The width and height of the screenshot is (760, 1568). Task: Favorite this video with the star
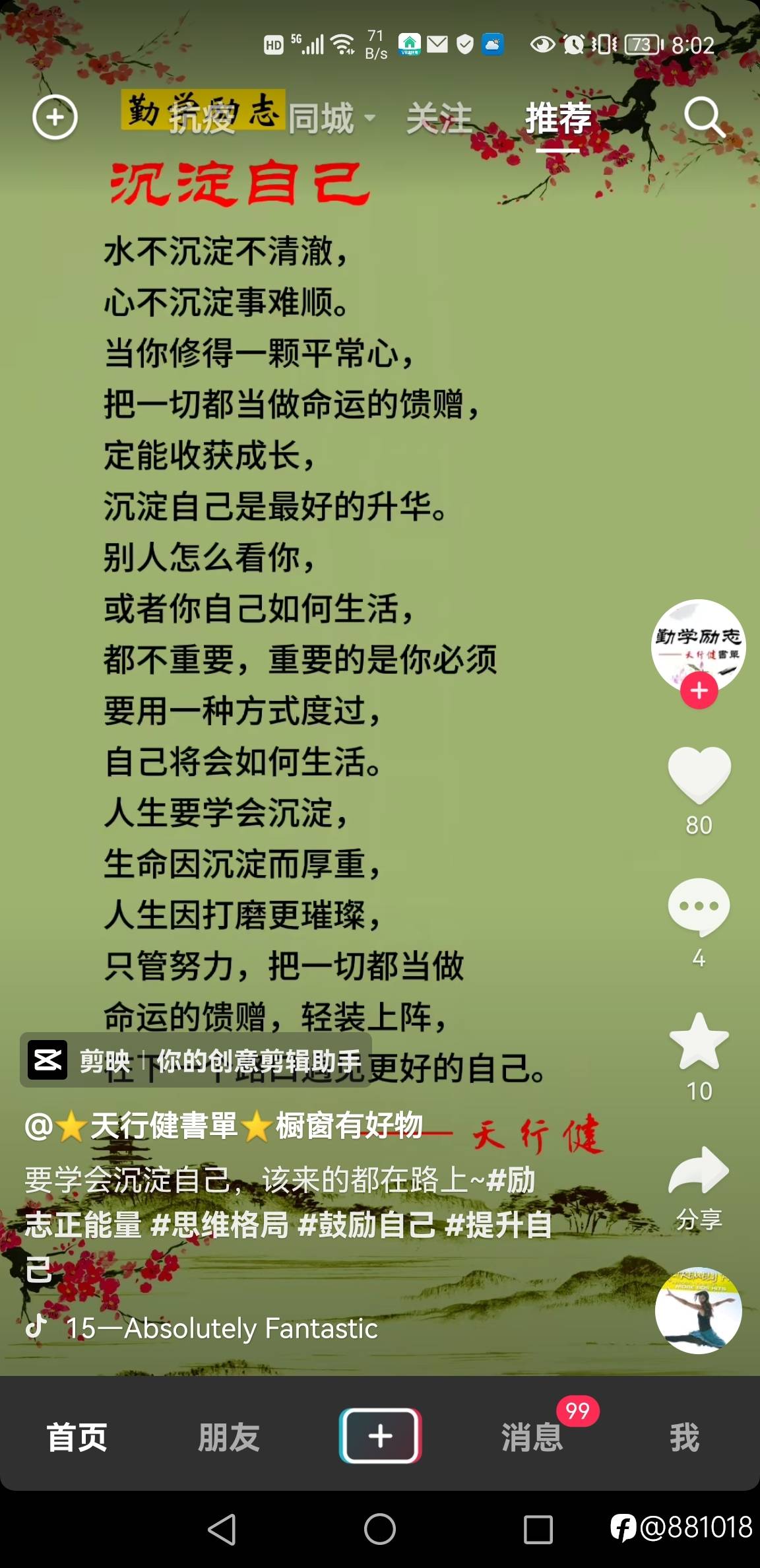pyautogui.click(x=699, y=1041)
